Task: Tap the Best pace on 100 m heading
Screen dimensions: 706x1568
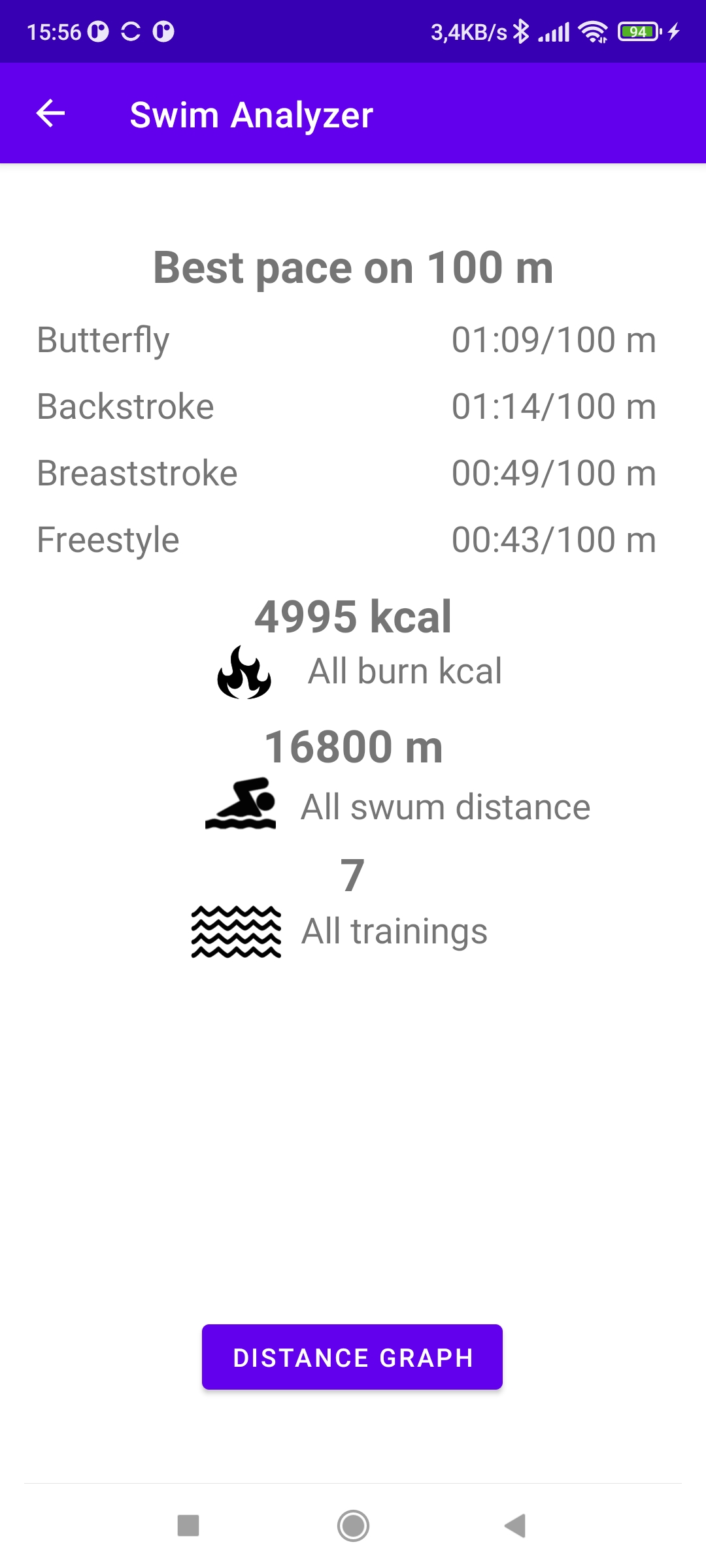Action: tap(352, 267)
